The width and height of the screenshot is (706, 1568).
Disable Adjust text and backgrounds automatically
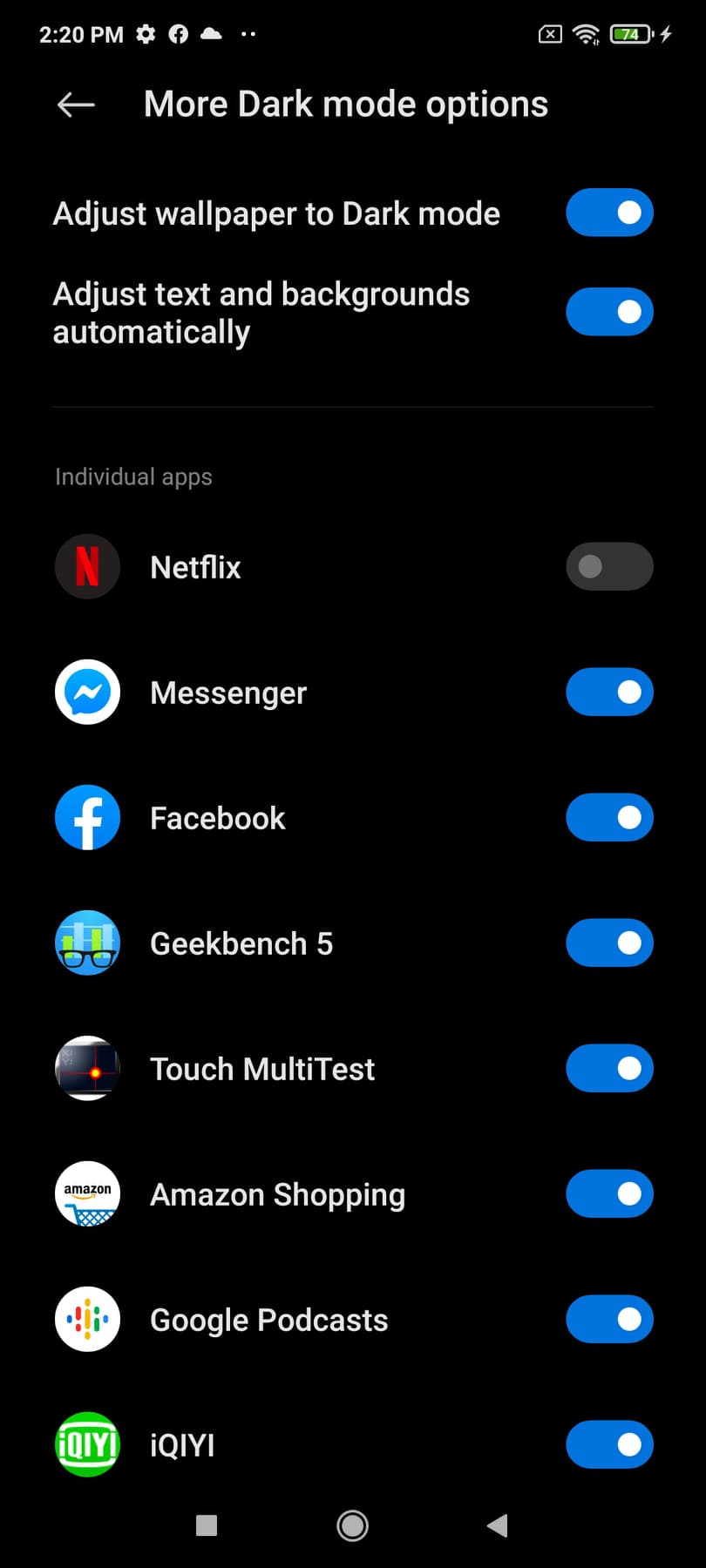point(609,312)
